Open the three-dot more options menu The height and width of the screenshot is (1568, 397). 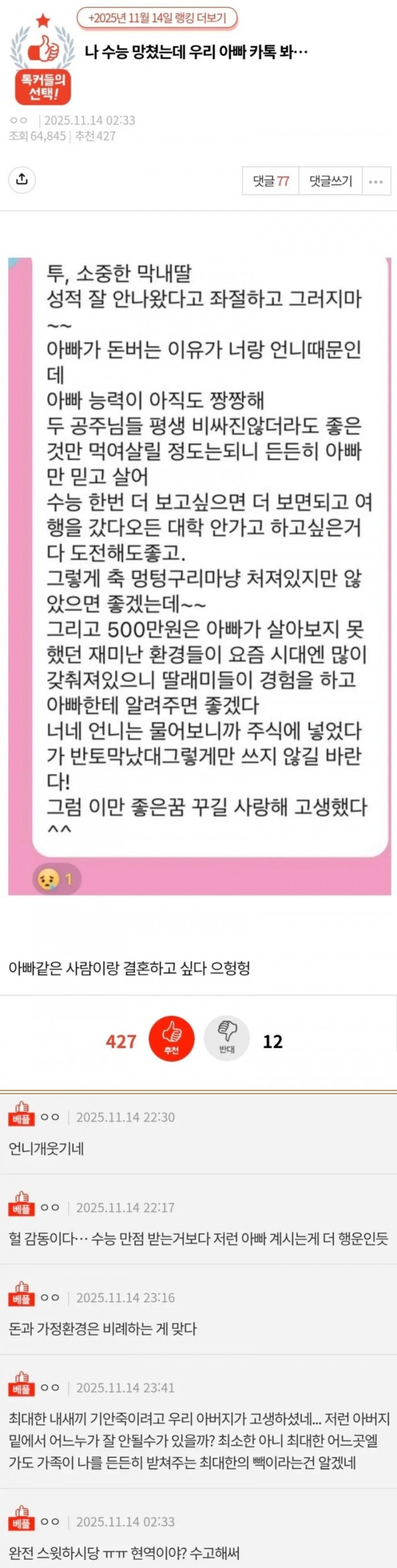pos(375,181)
